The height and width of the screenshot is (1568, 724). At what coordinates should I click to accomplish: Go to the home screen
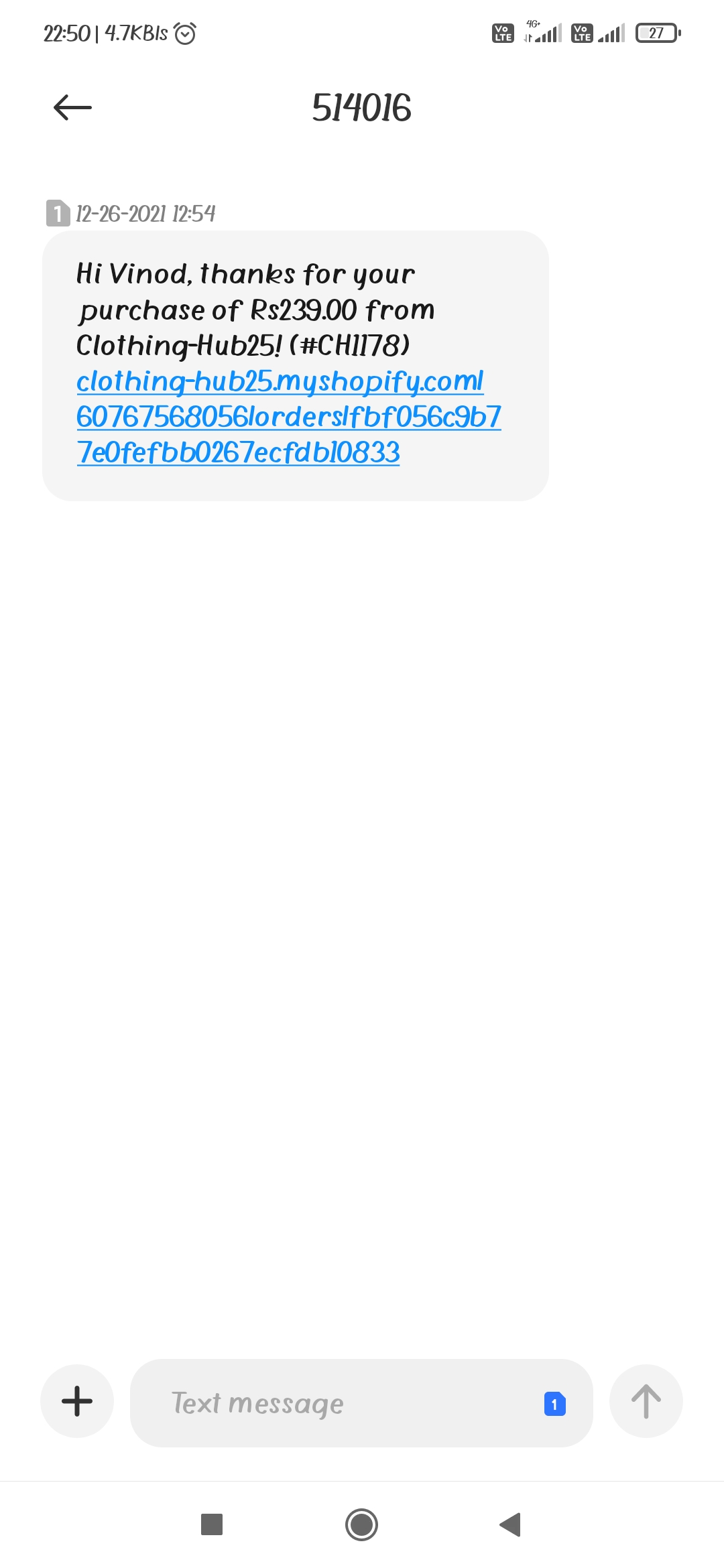(361, 1524)
